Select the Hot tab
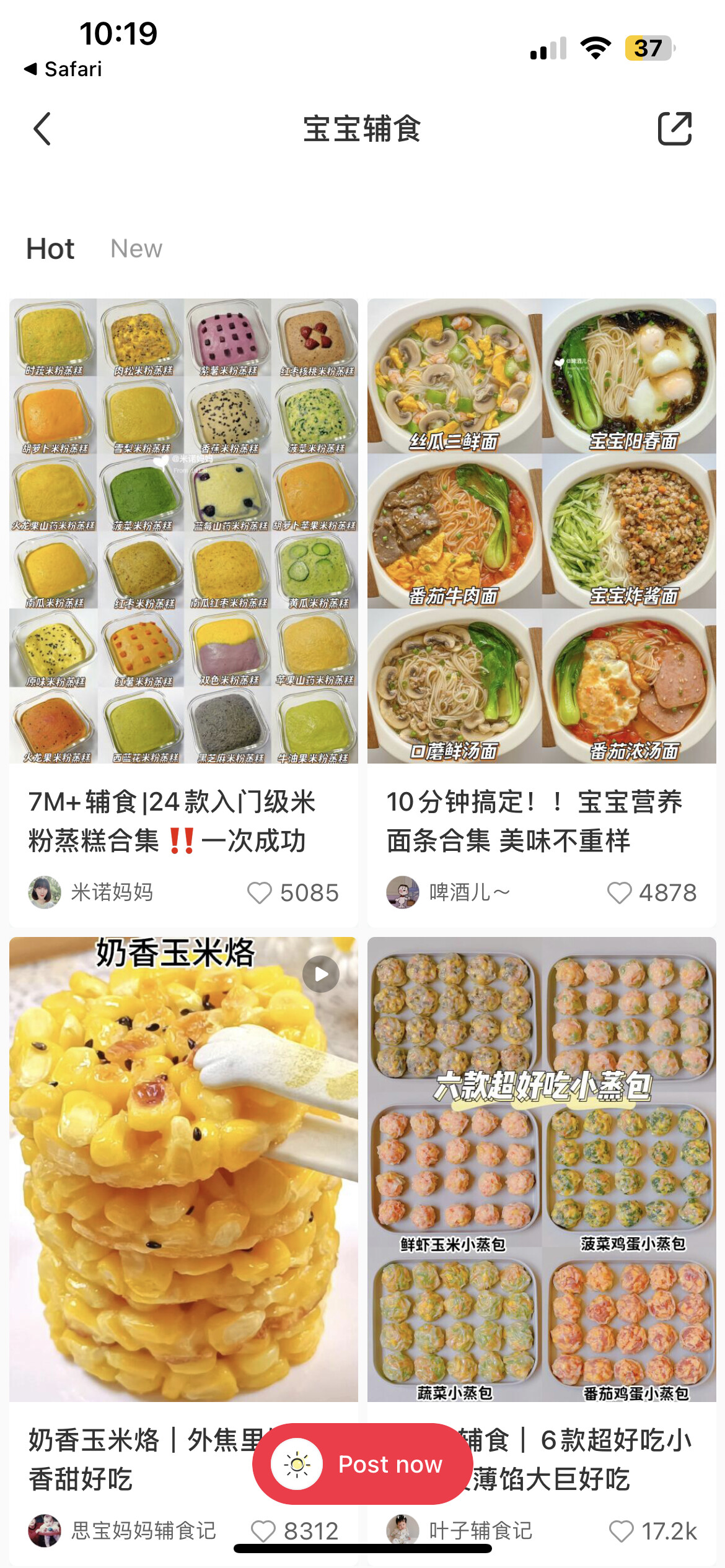This screenshot has width=725, height=1568. click(50, 249)
